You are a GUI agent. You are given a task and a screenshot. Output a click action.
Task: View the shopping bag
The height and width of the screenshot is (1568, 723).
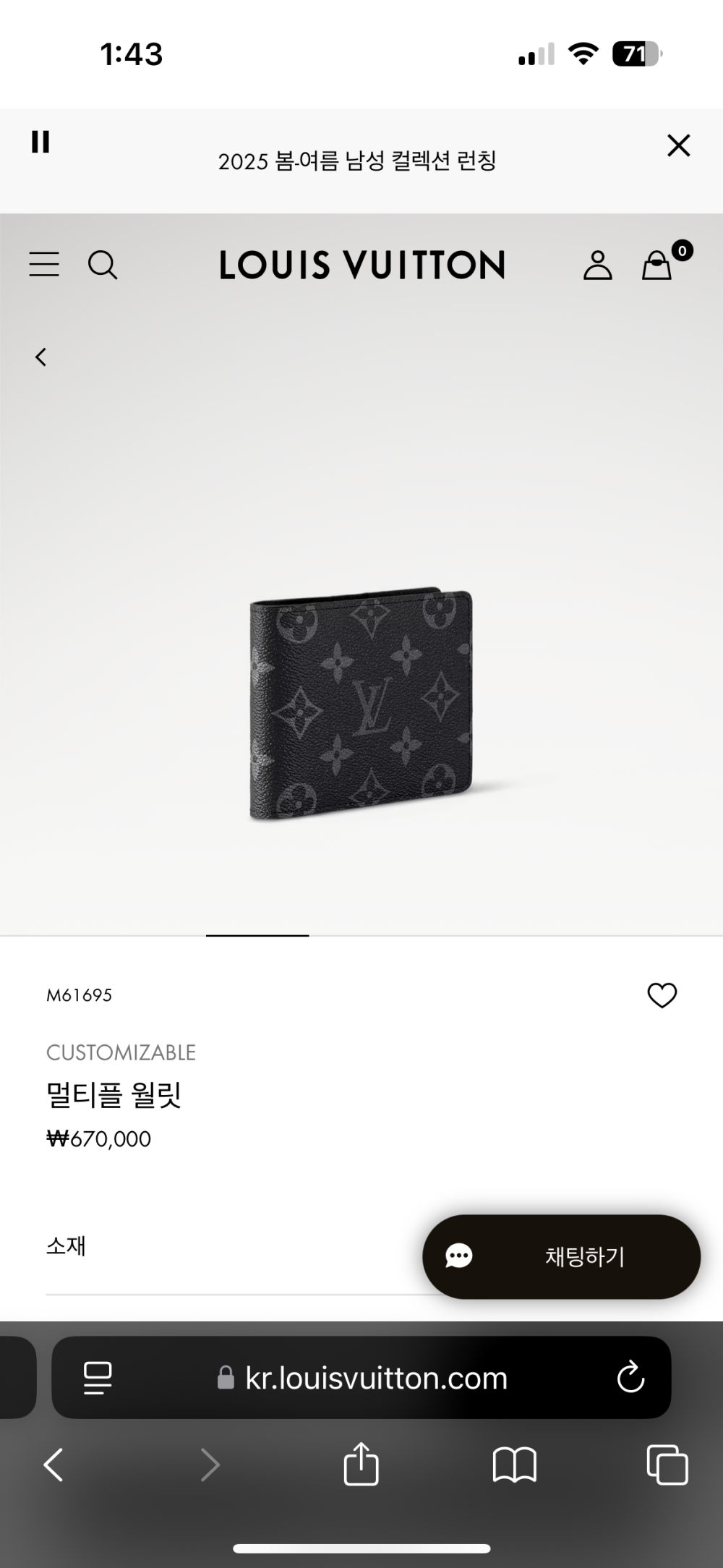click(x=658, y=265)
